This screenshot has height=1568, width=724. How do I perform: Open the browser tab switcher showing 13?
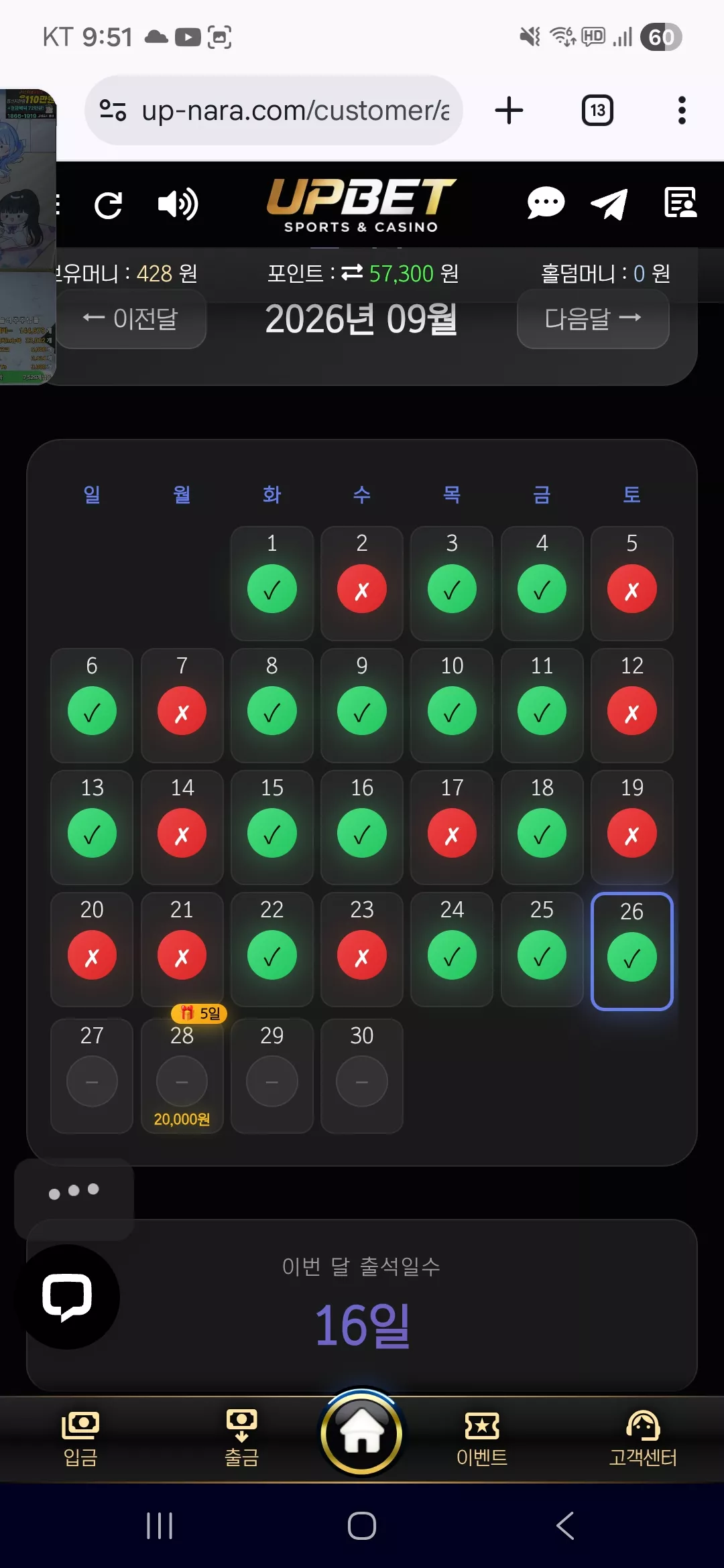click(x=597, y=111)
